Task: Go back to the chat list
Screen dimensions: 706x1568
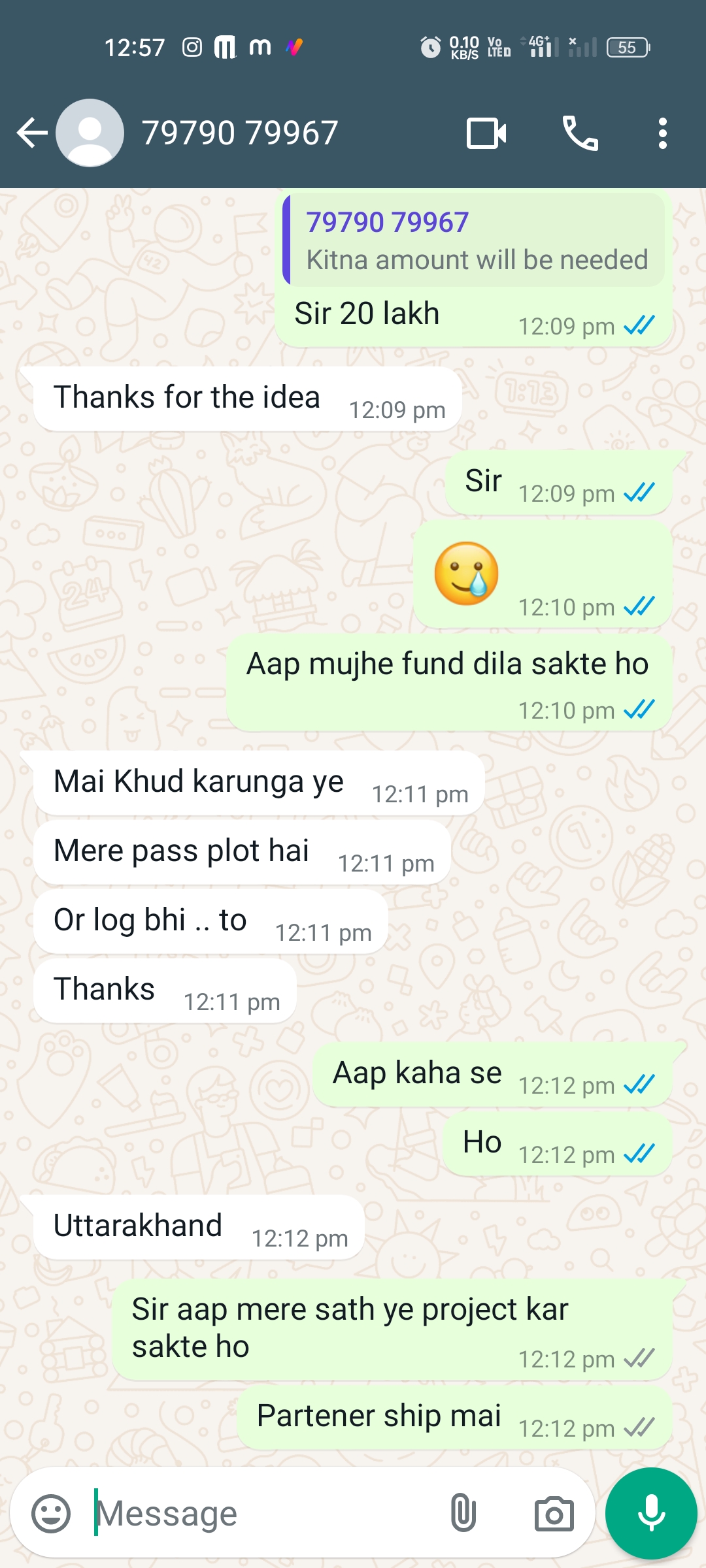Action: point(31,133)
